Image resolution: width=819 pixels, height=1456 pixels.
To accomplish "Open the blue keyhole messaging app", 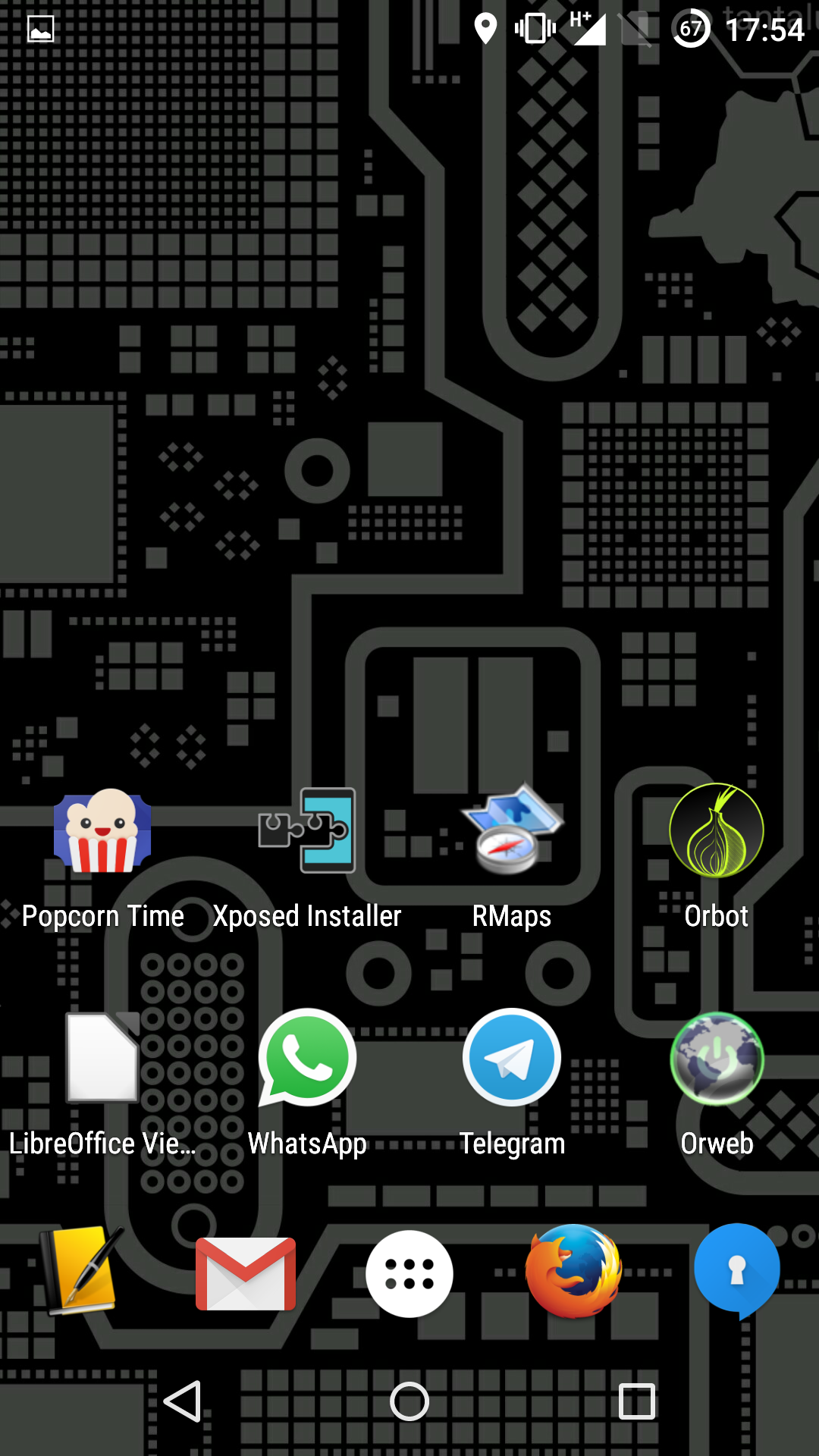I will click(x=737, y=1270).
